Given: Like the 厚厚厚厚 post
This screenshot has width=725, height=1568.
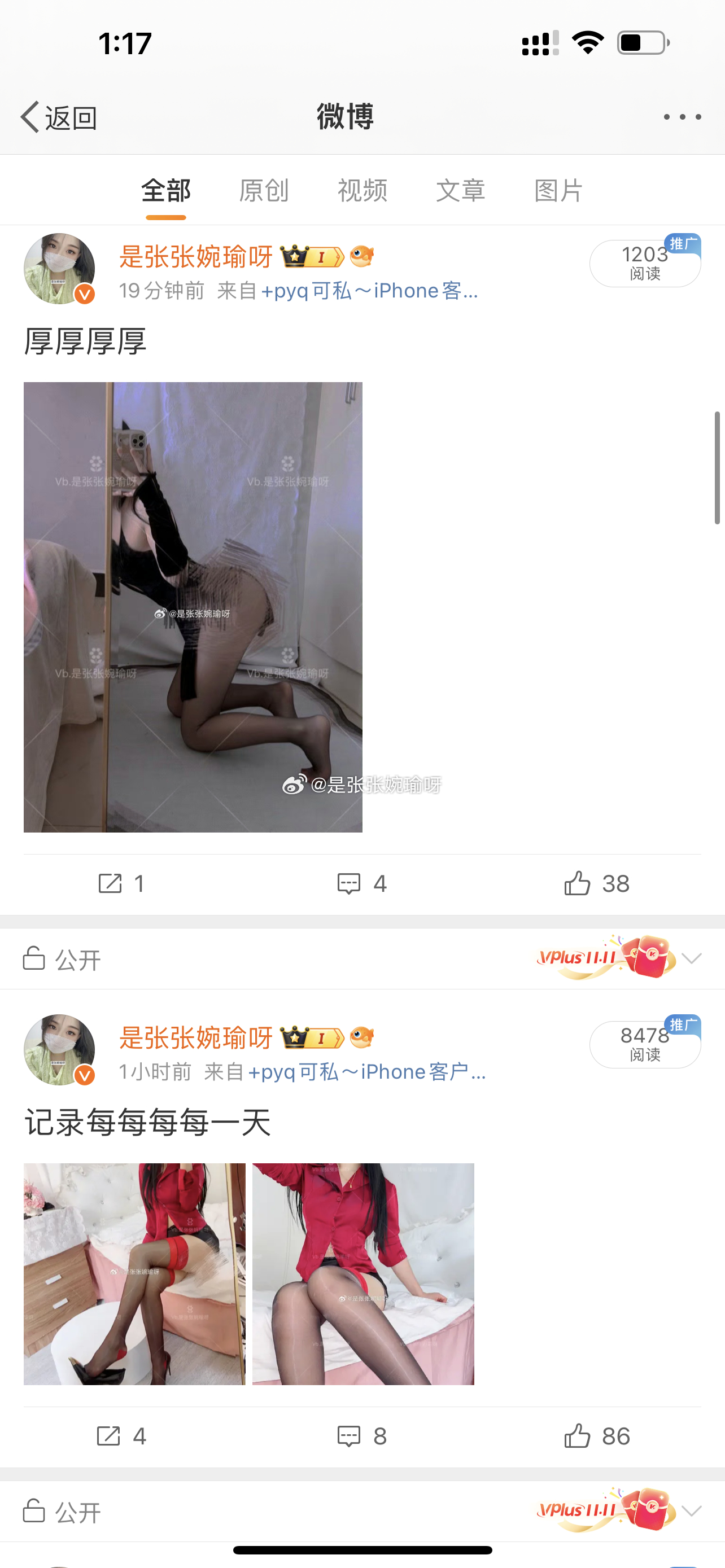Looking at the screenshot, I should (x=597, y=883).
